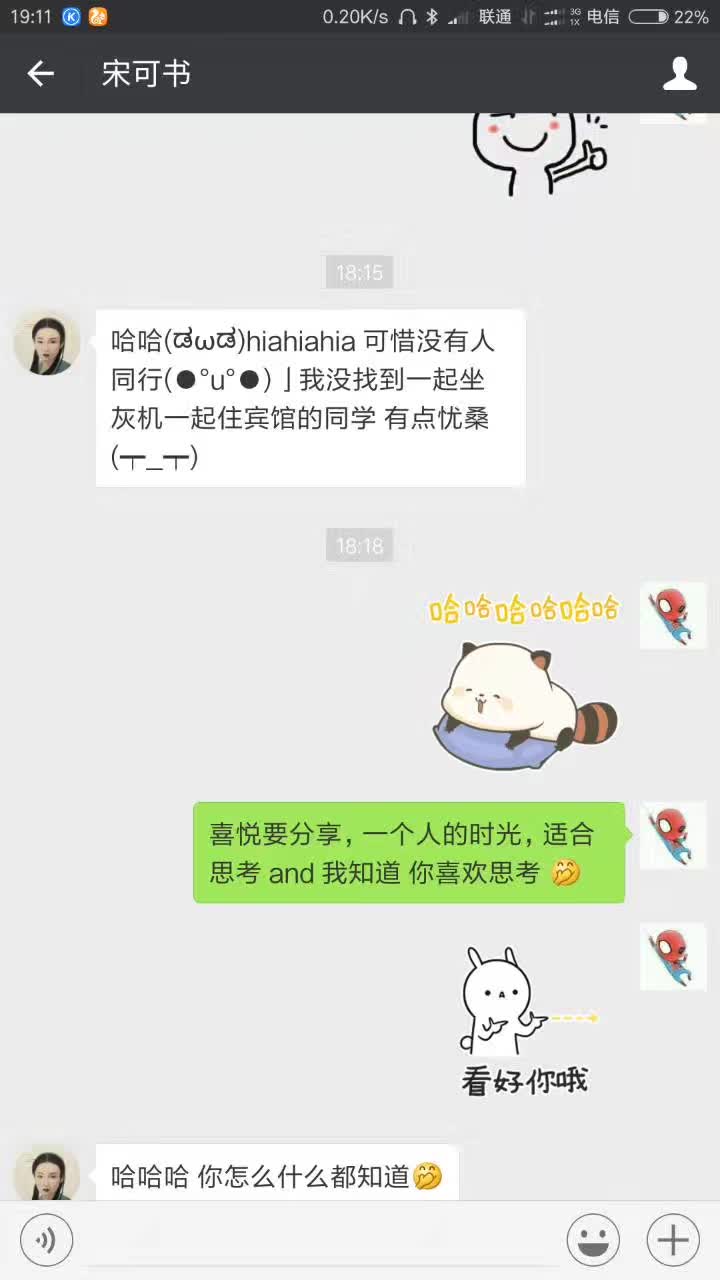Switch to voice message input
Viewport: 720px width, 1280px height.
(46, 1241)
